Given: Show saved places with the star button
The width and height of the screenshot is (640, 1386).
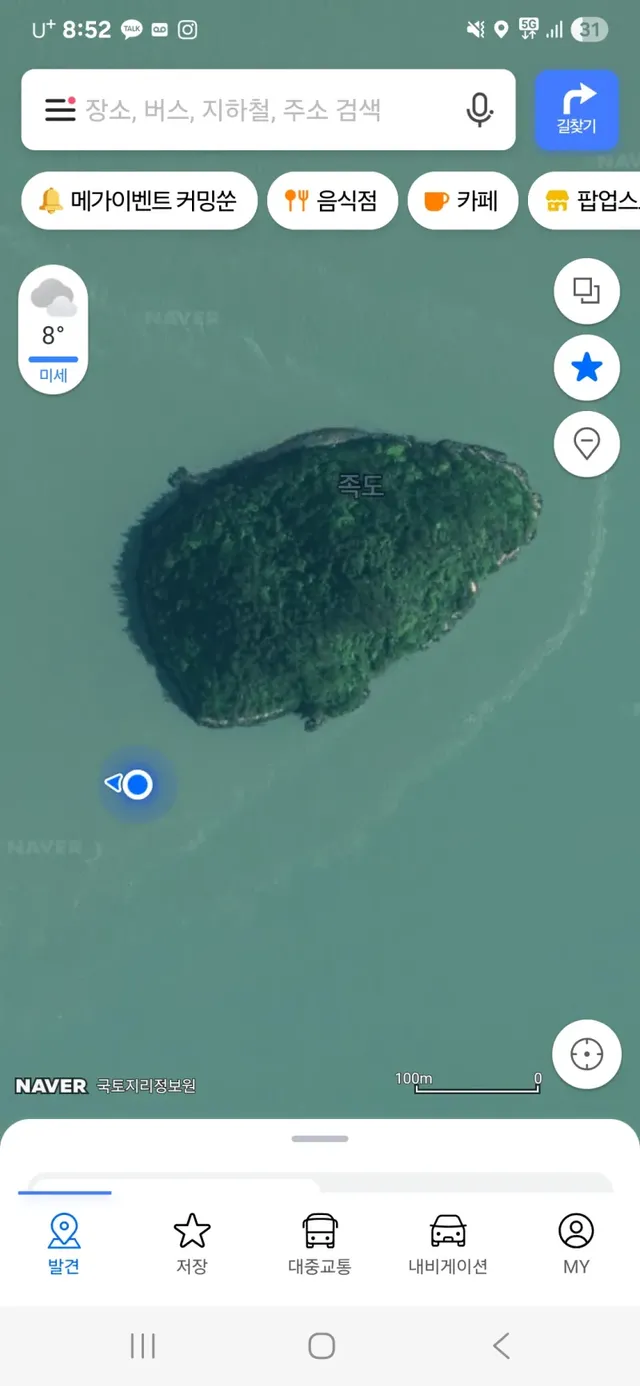Looking at the screenshot, I should 587,368.
